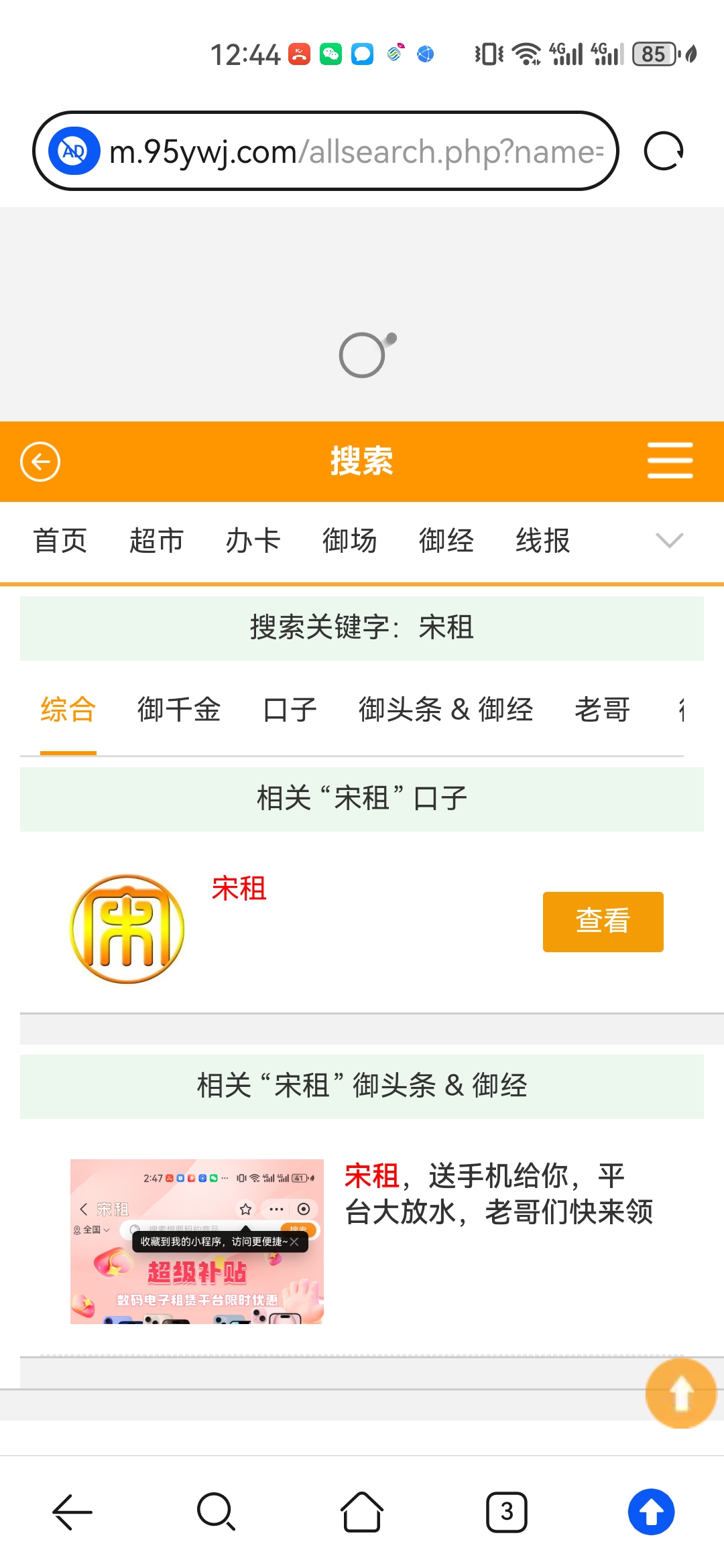
Task: Open the article 宋租，送手机给你
Action: pos(499,1194)
